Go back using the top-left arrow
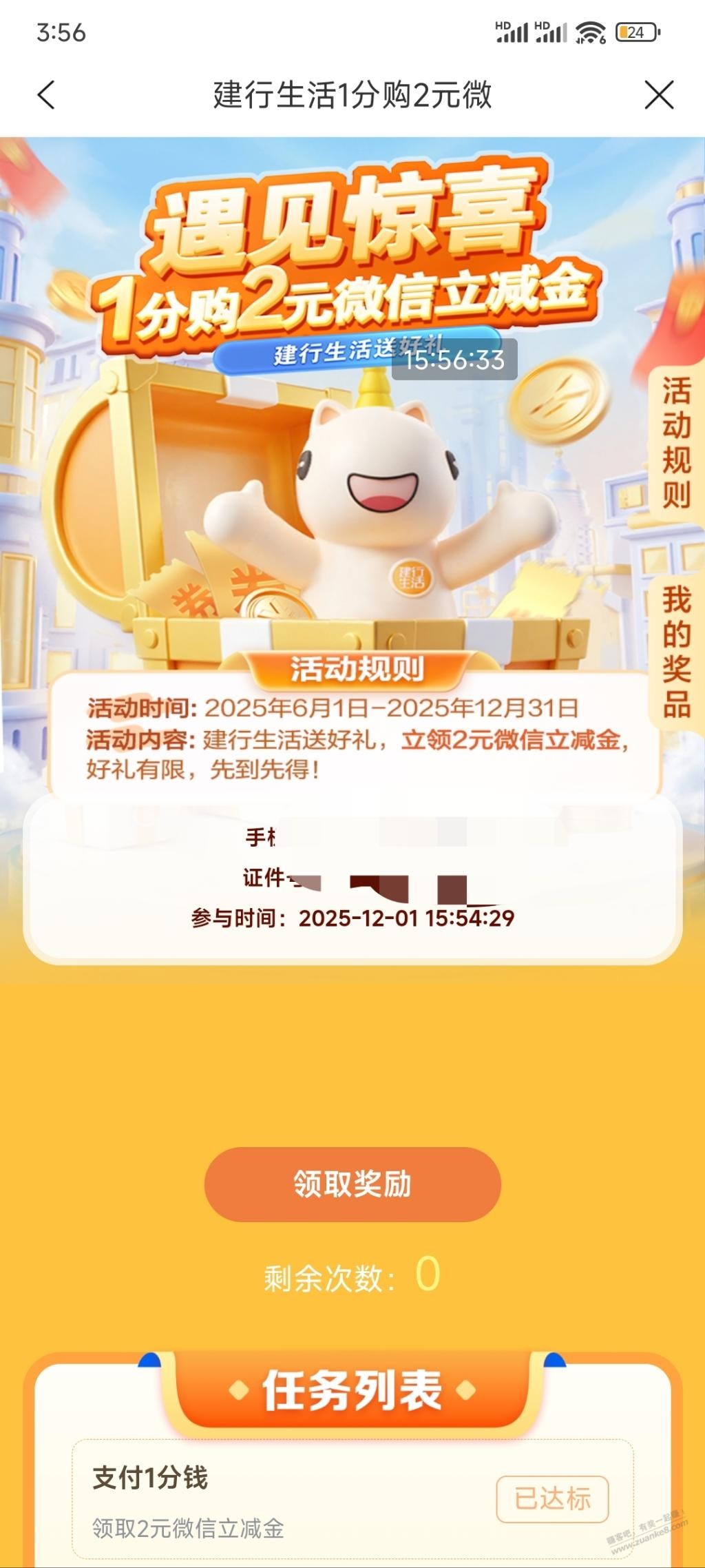 point(46,95)
